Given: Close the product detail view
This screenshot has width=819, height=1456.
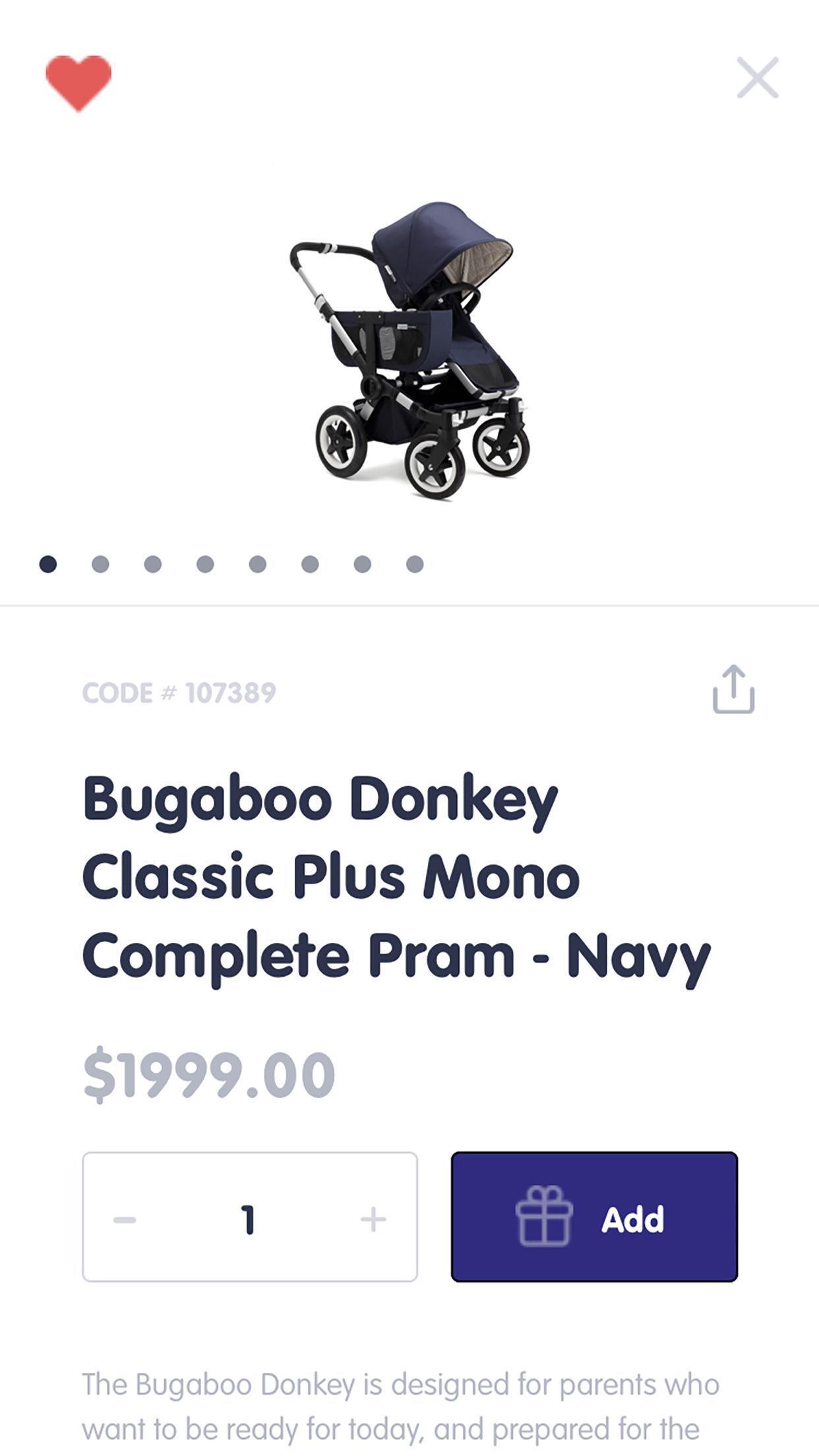Looking at the screenshot, I should tap(757, 78).
